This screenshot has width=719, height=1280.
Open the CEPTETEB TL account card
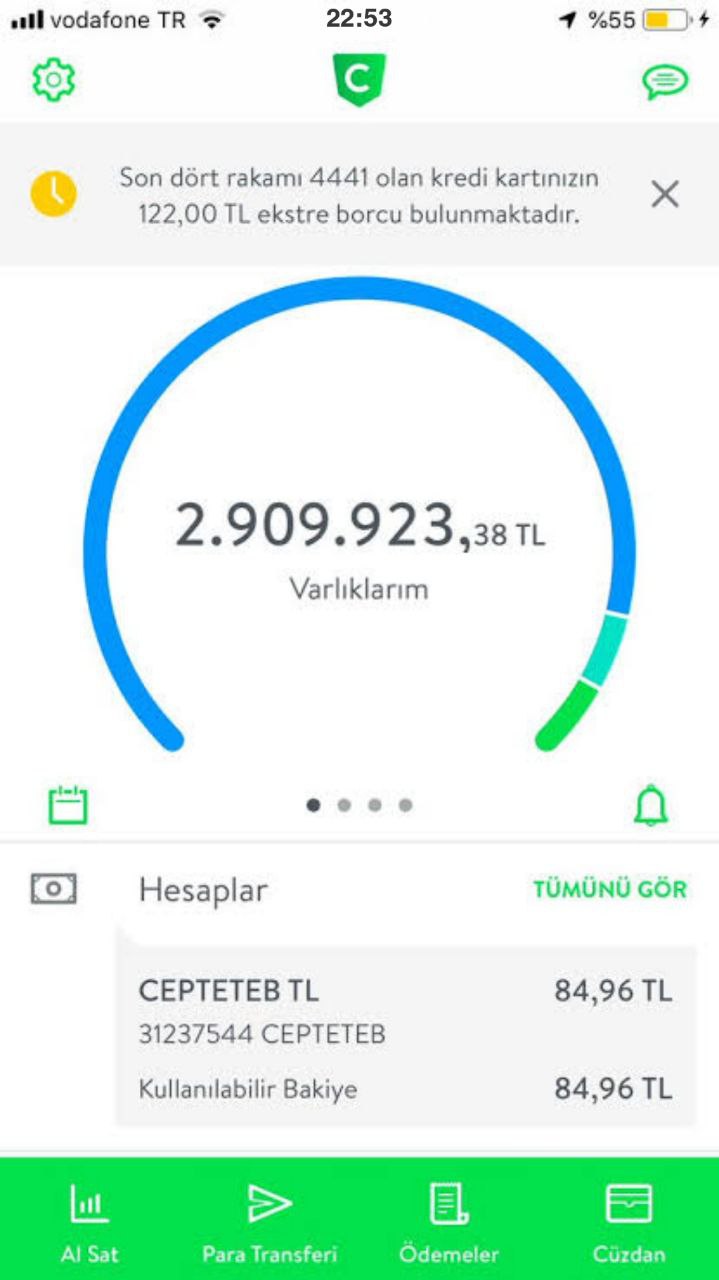coord(405,1036)
